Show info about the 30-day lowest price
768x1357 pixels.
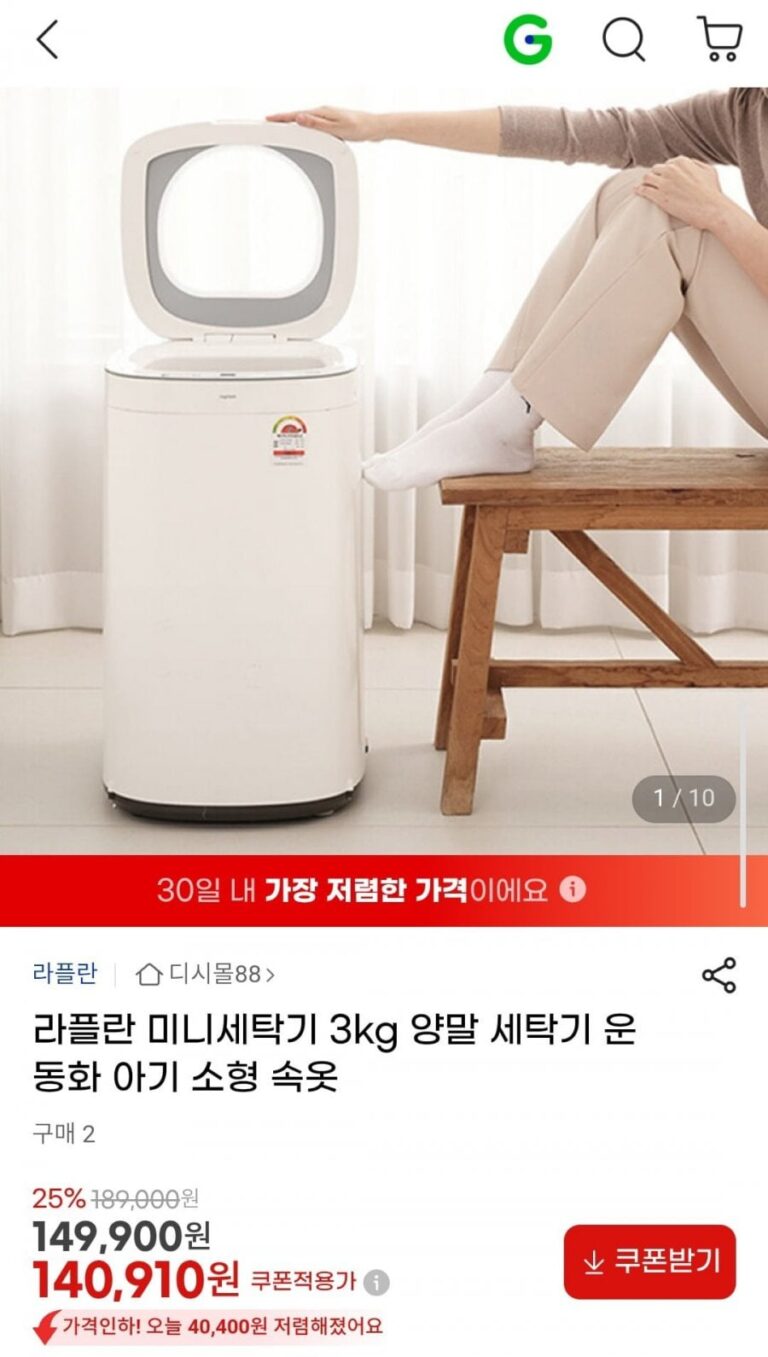click(x=572, y=890)
